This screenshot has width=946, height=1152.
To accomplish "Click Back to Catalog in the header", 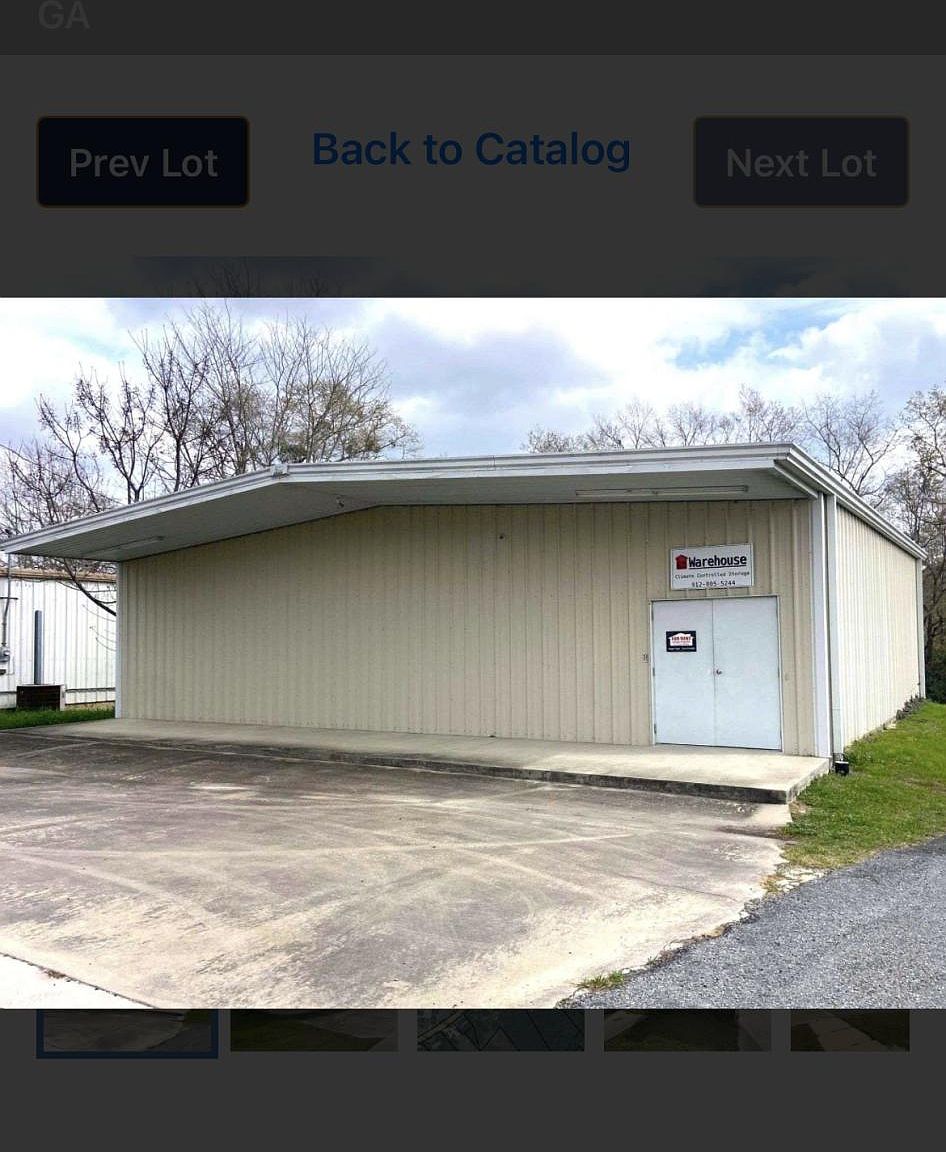I will point(470,149).
